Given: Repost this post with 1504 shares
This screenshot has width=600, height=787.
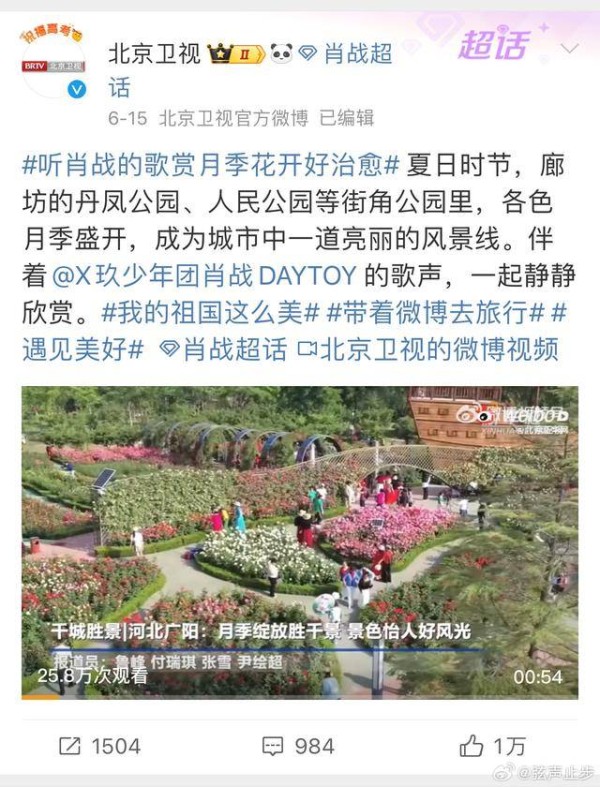Looking at the screenshot, I should [99, 746].
